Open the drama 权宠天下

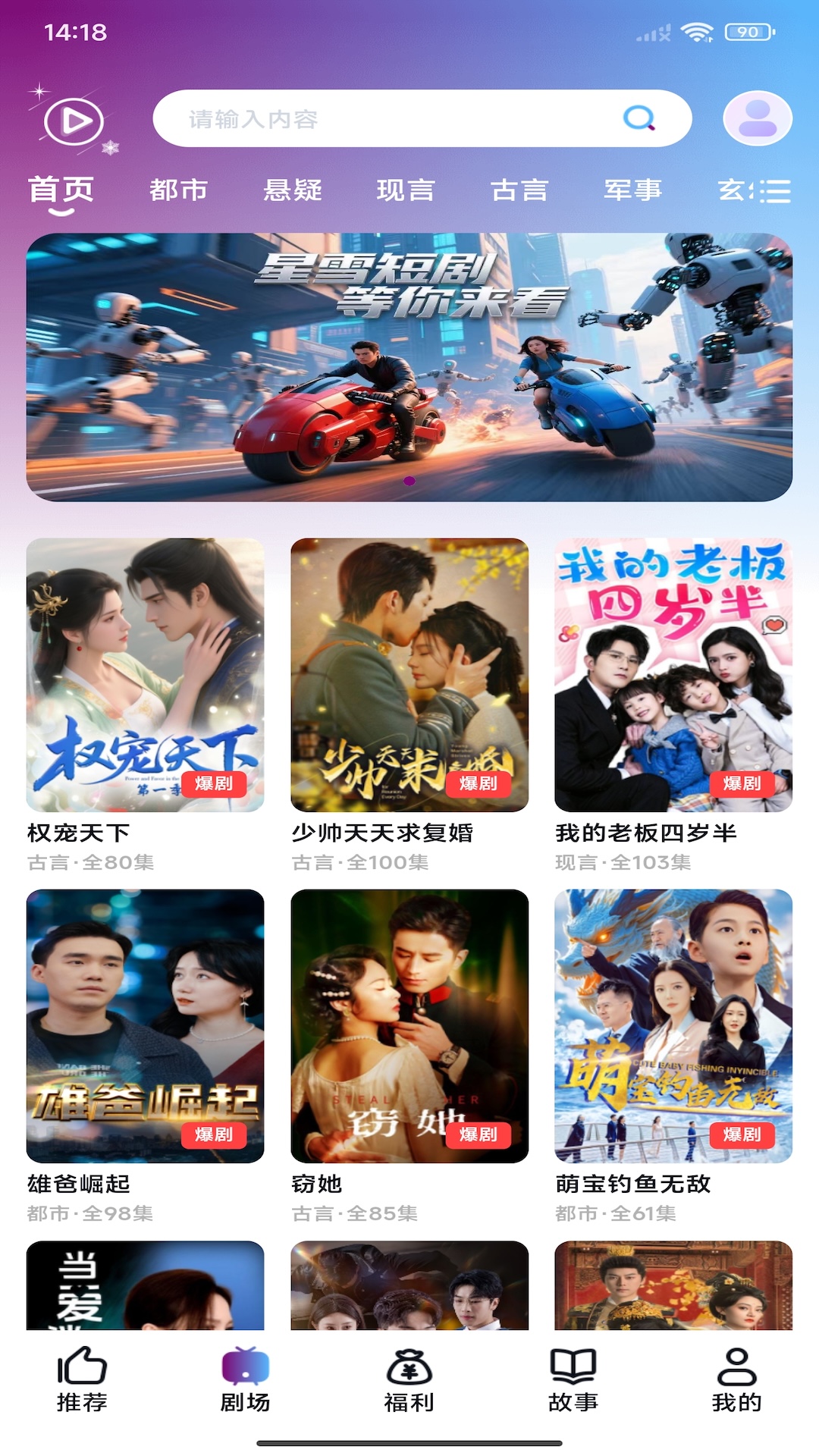click(x=145, y=674)
